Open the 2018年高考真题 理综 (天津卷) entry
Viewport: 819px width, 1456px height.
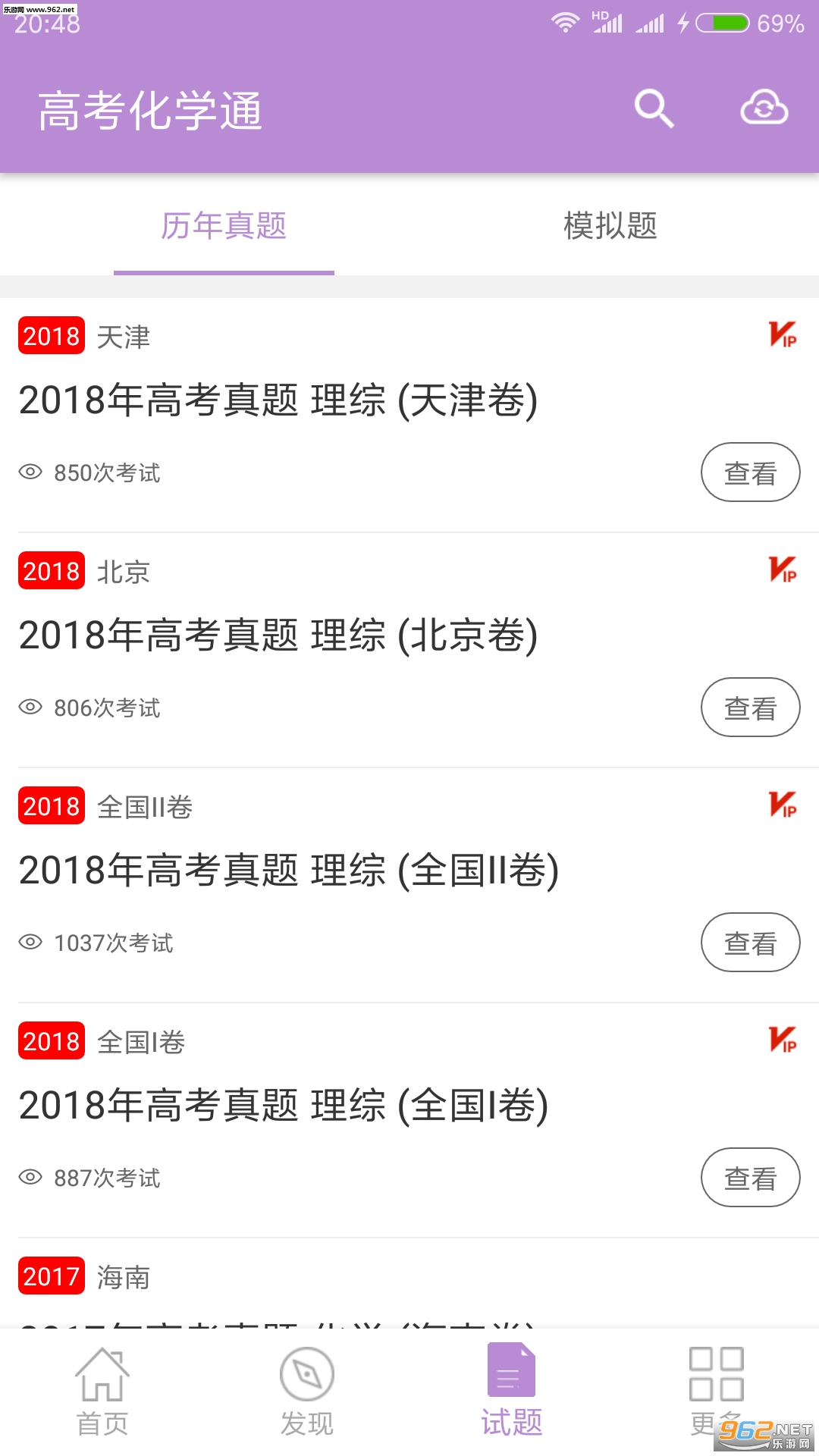tap(278, 400)
